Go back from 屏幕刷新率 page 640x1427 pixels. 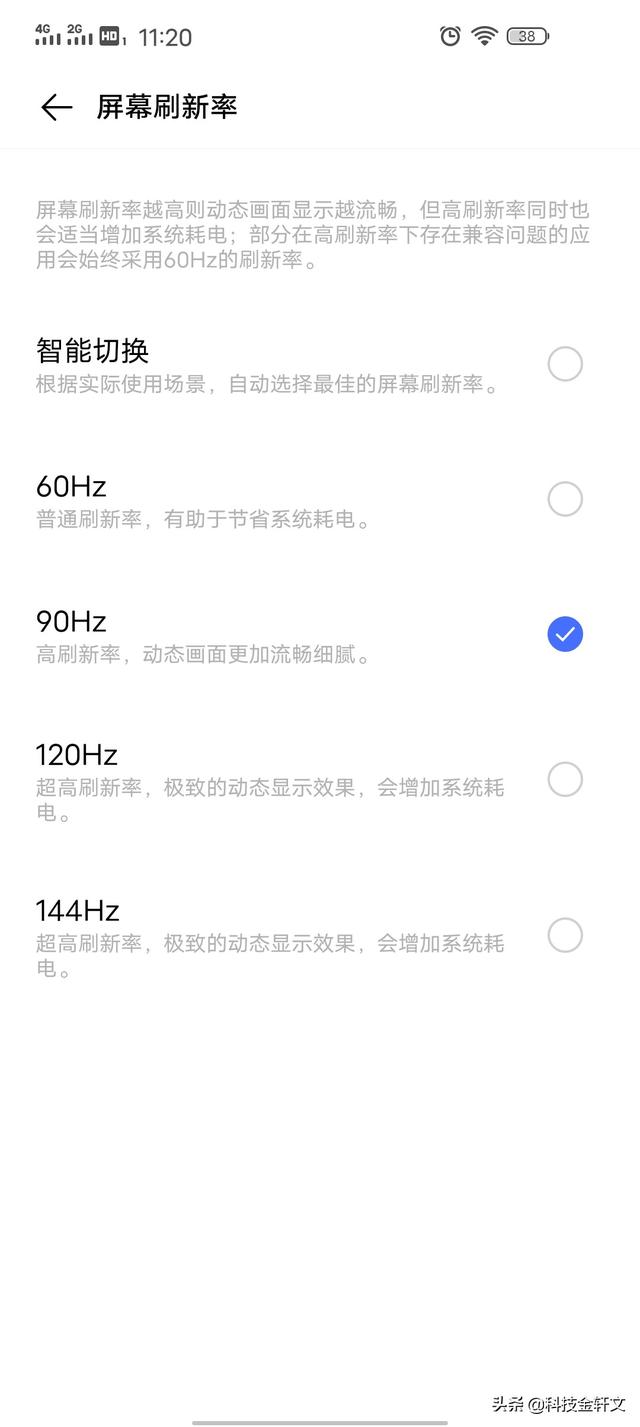tap(56, 107)
